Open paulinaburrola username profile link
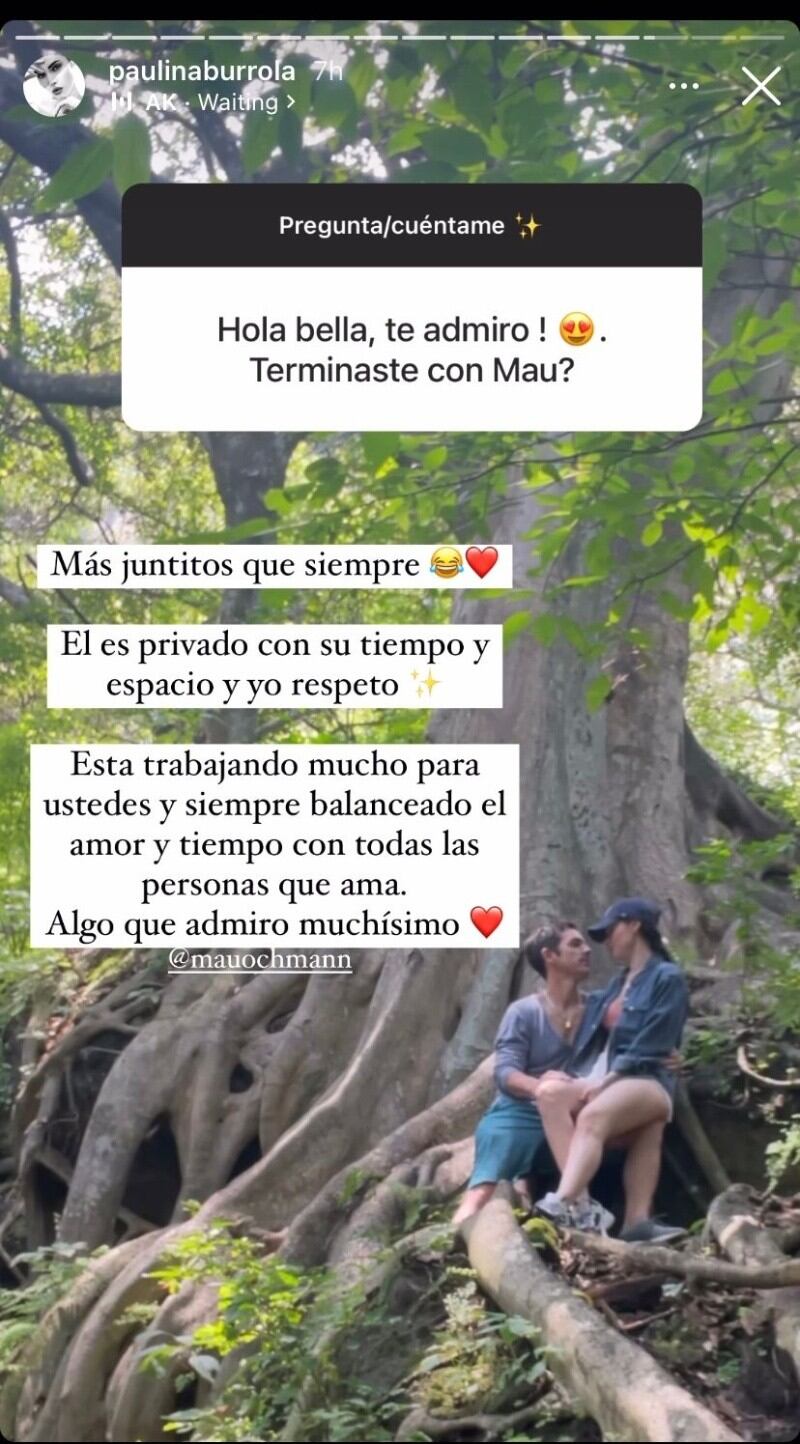Screen dimensions: 800x1444 [201, 71]
